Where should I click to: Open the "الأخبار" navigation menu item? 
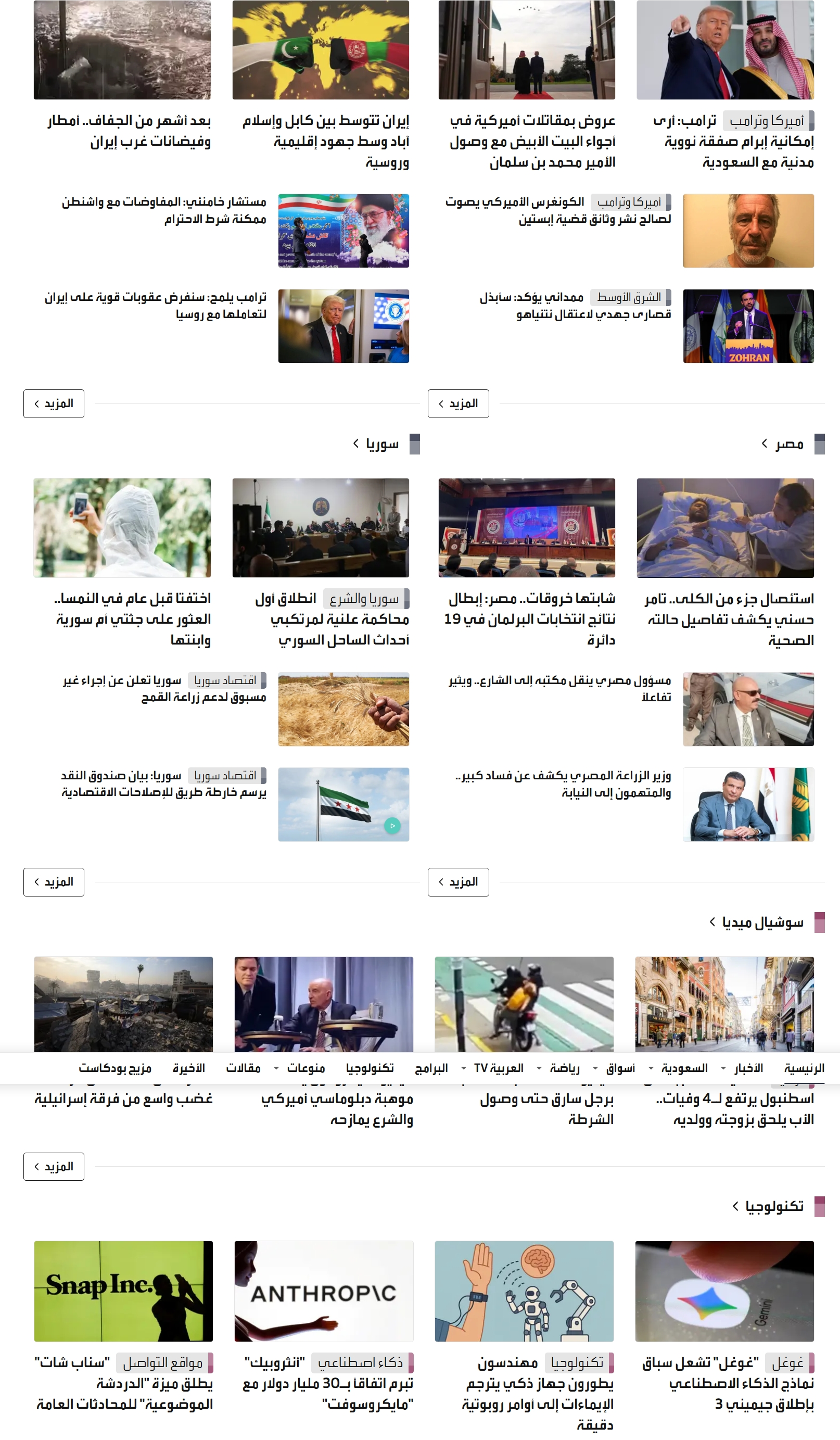coord(748,1067)
